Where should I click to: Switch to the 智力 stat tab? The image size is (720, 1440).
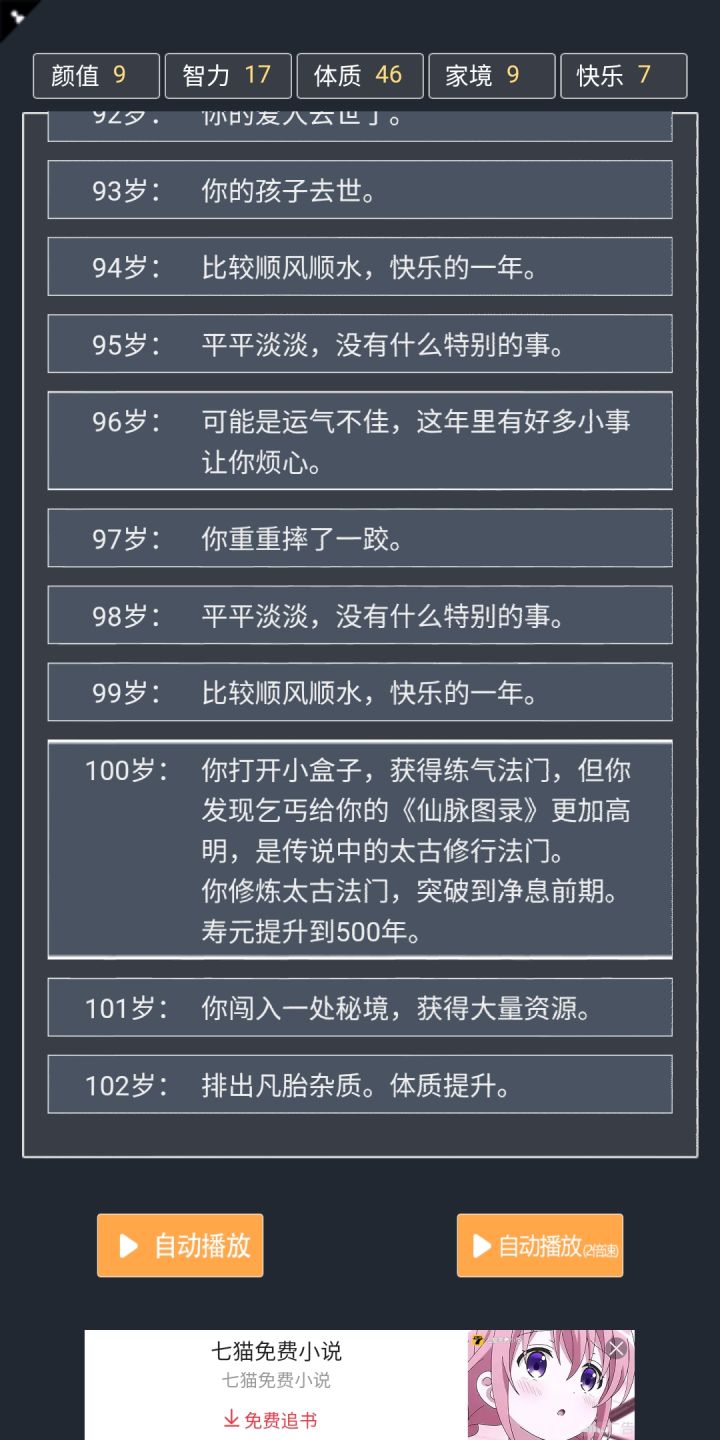coord(228,74)
